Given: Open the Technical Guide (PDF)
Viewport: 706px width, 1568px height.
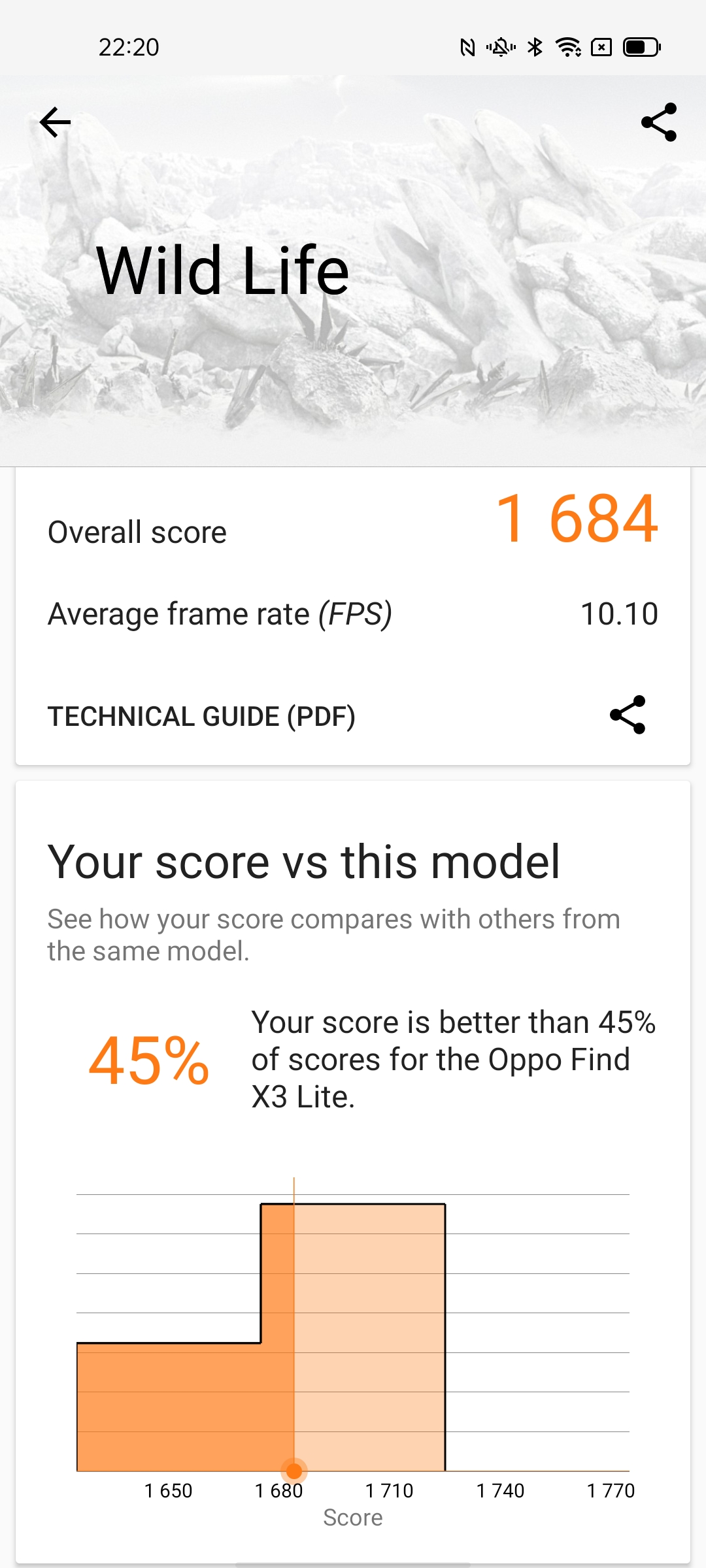Looking at the screenshot, I should (201, 716).
